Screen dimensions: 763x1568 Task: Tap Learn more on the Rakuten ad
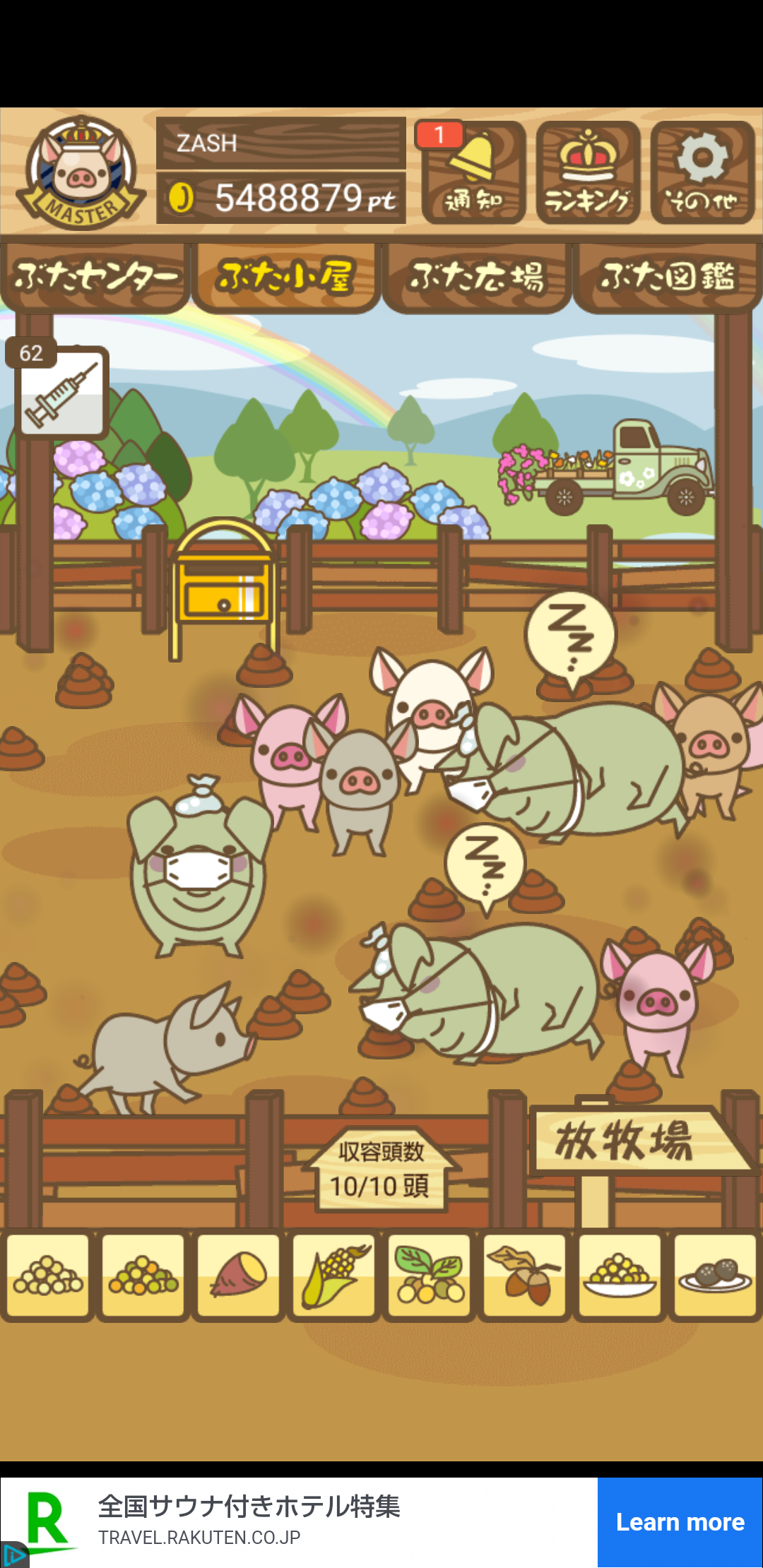point(680,1522)
